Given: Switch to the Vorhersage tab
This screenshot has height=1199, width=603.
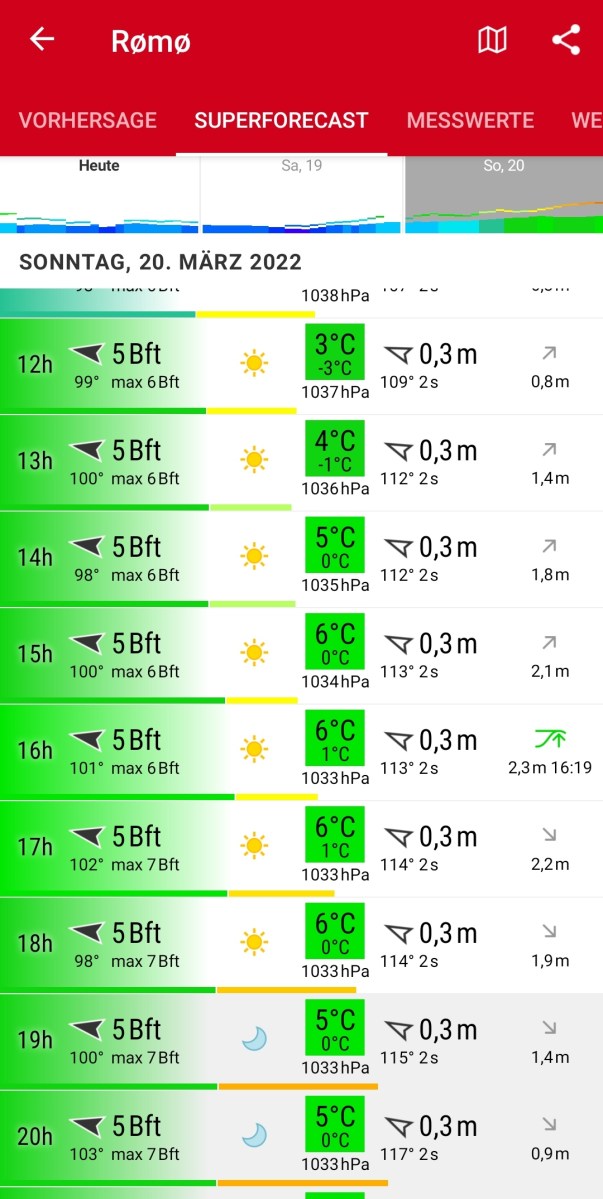Looking at the screenshot, I should click(88, 121).
